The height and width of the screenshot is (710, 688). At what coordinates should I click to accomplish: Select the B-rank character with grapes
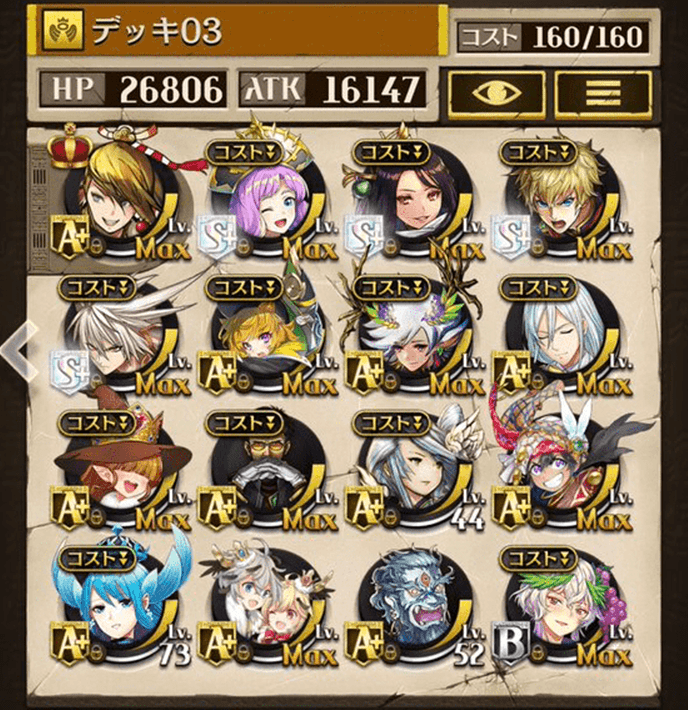(x=562, y=607)
